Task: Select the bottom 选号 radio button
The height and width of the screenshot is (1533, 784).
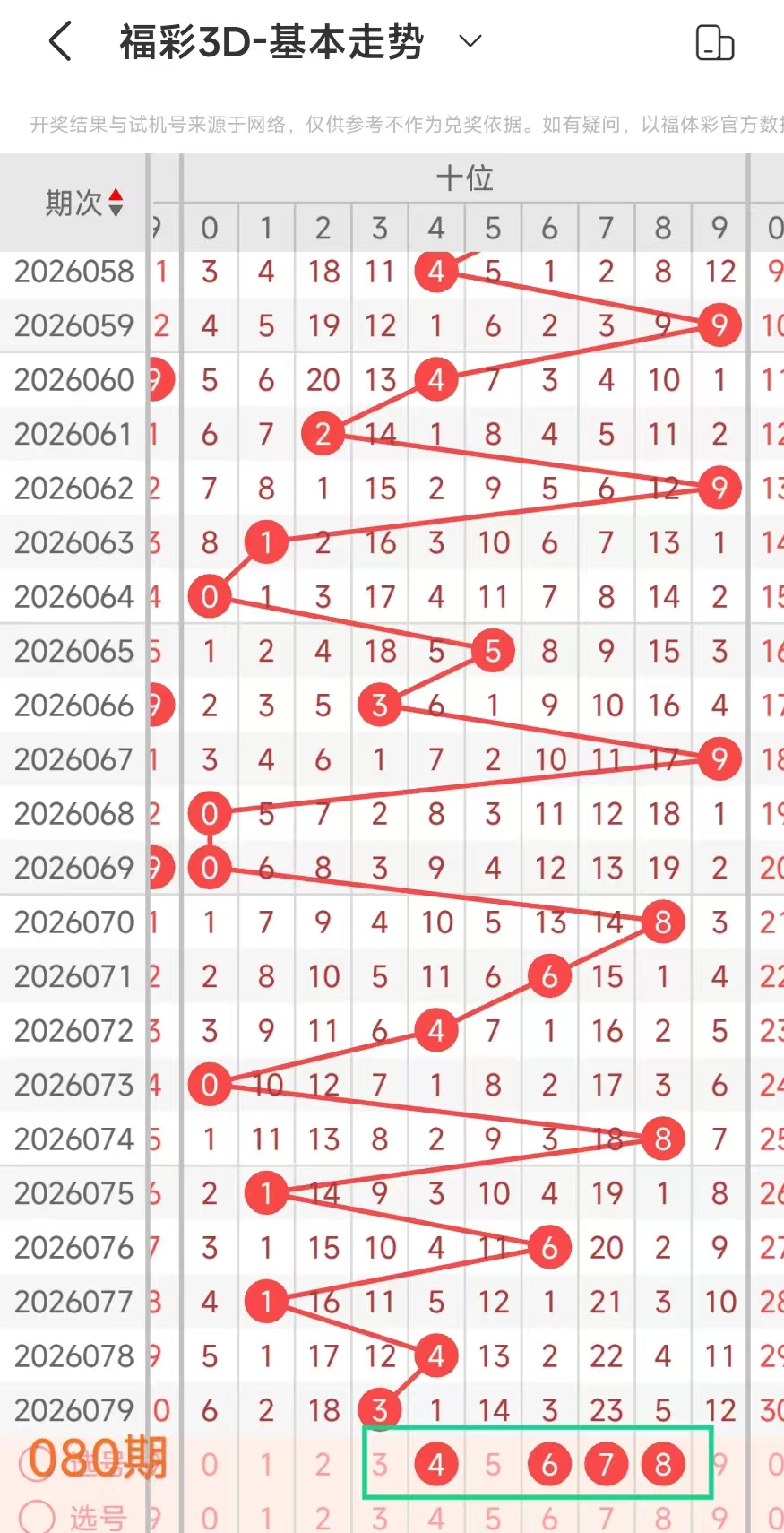Action: (37, 1517)
